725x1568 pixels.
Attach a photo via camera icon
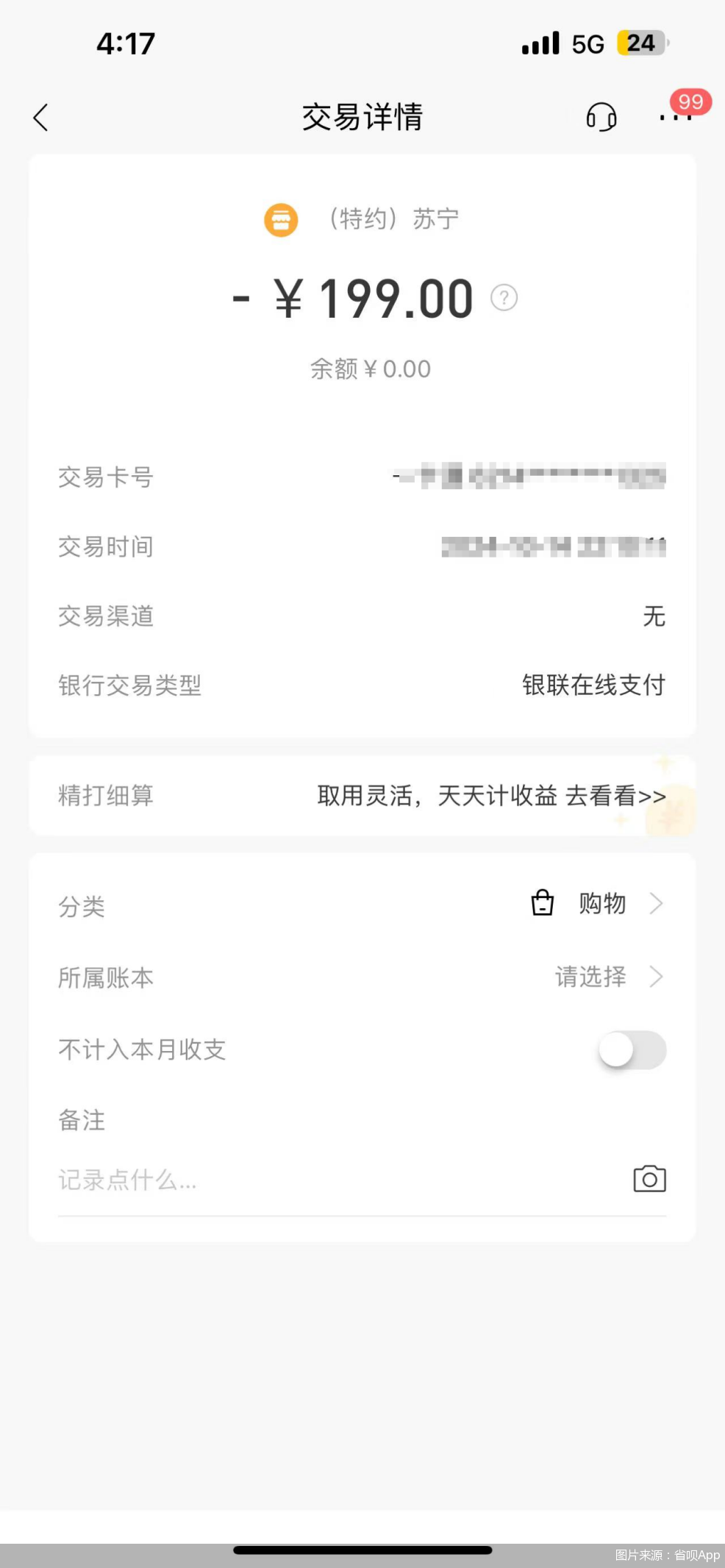[x=649, y=1179]
